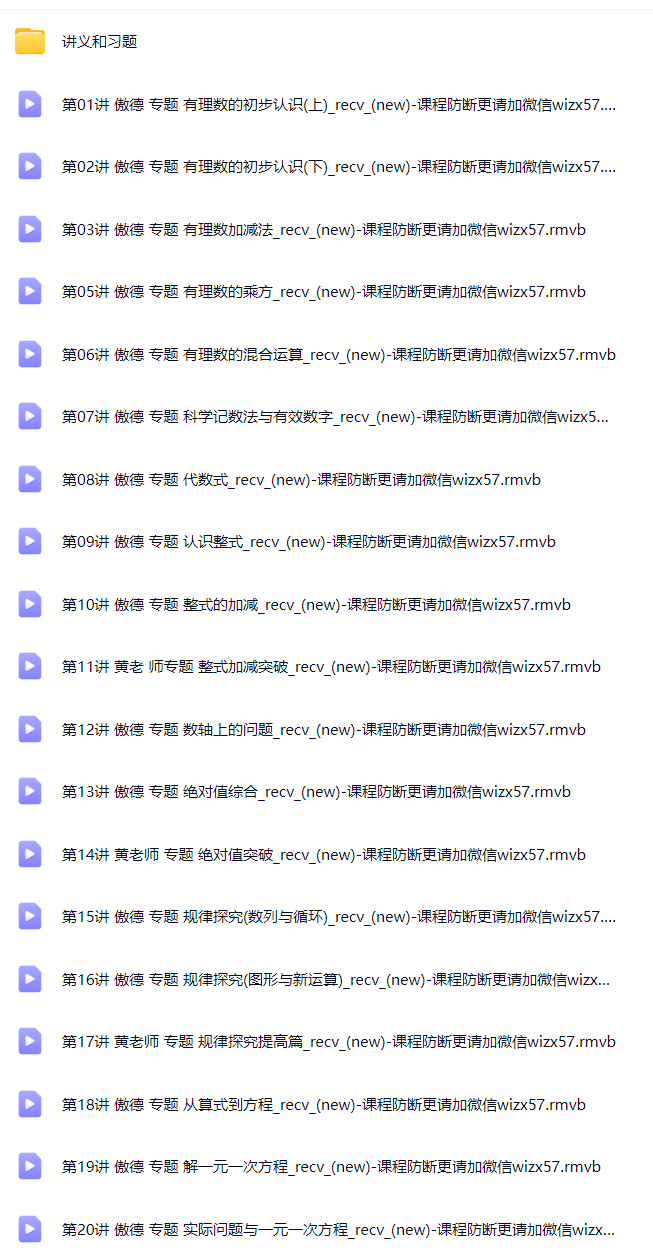
Task: Play 第08讲 代数式 video
Action: [x=301, y=479]
